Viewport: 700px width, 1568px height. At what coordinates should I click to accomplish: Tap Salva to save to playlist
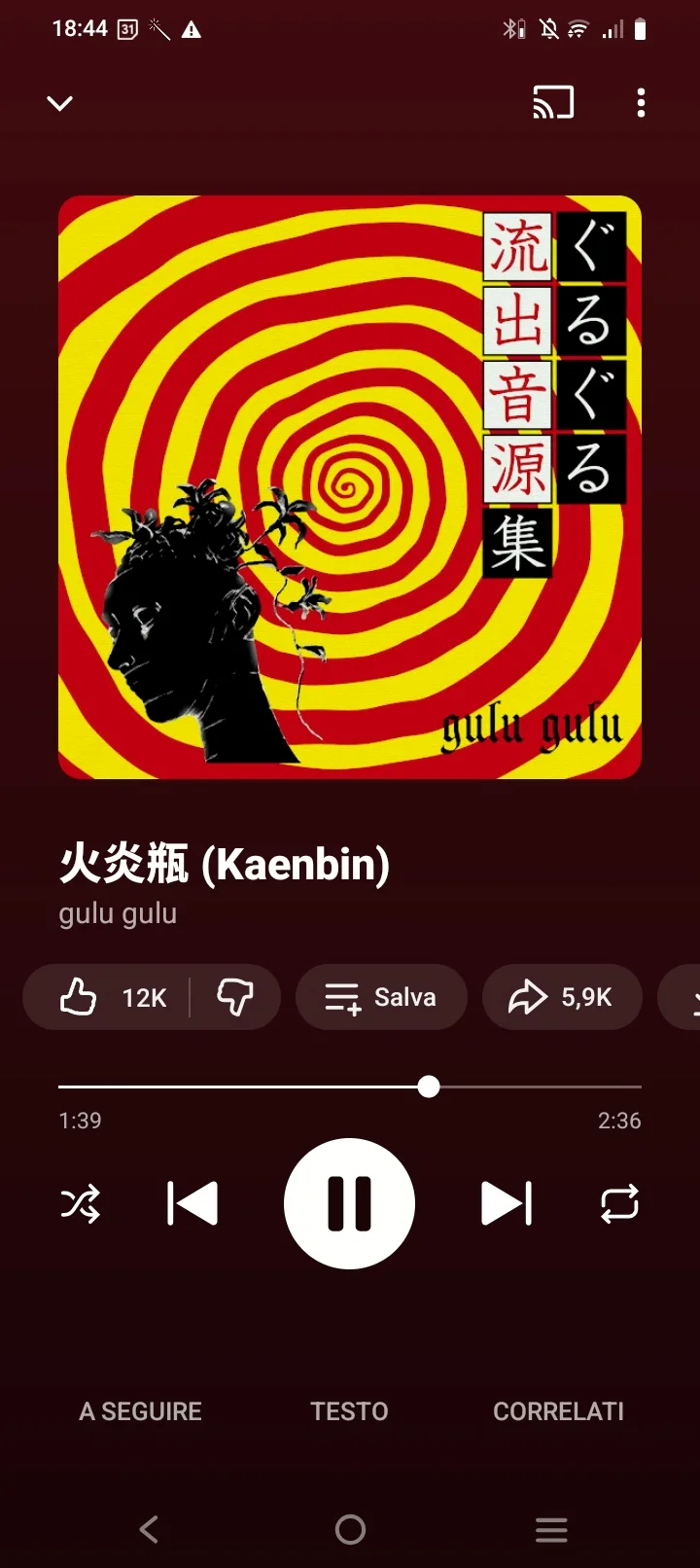pyautogui.click(x=381, y=997)
